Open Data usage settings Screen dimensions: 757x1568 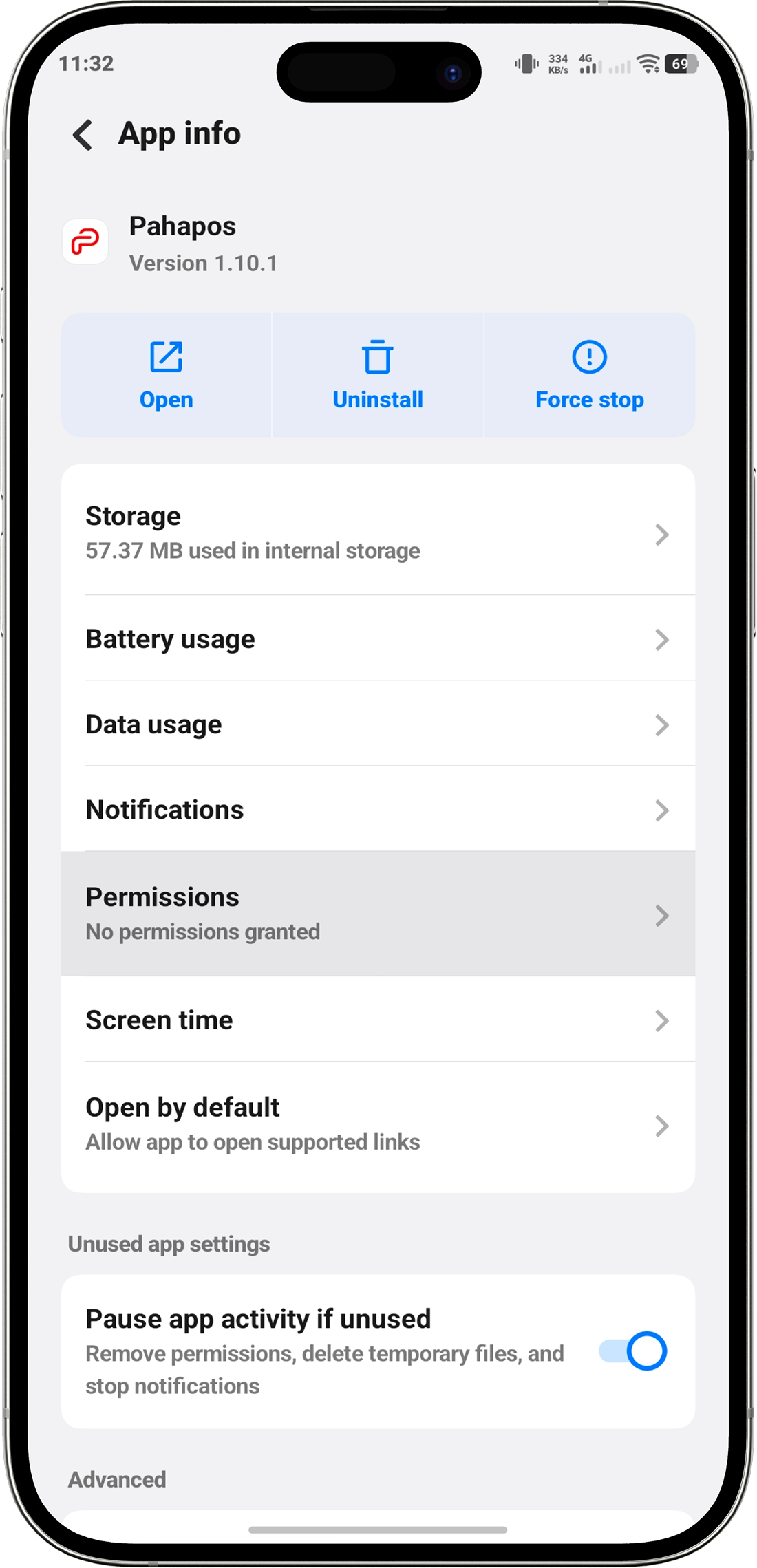(378, 724)
